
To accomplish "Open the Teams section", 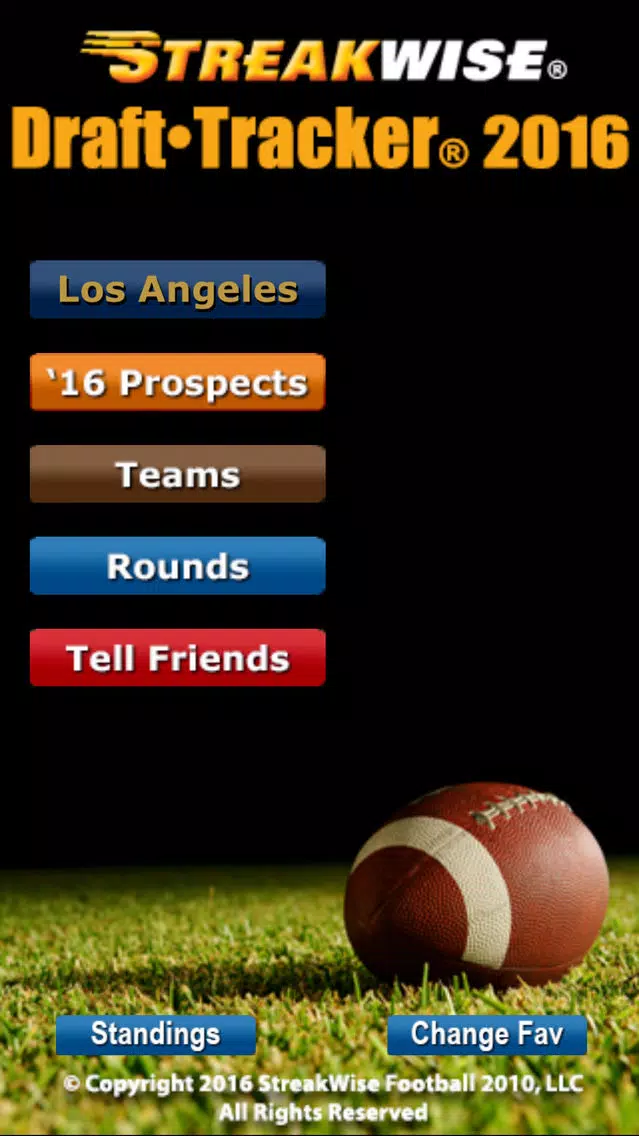I will click(x=177, y=474).
